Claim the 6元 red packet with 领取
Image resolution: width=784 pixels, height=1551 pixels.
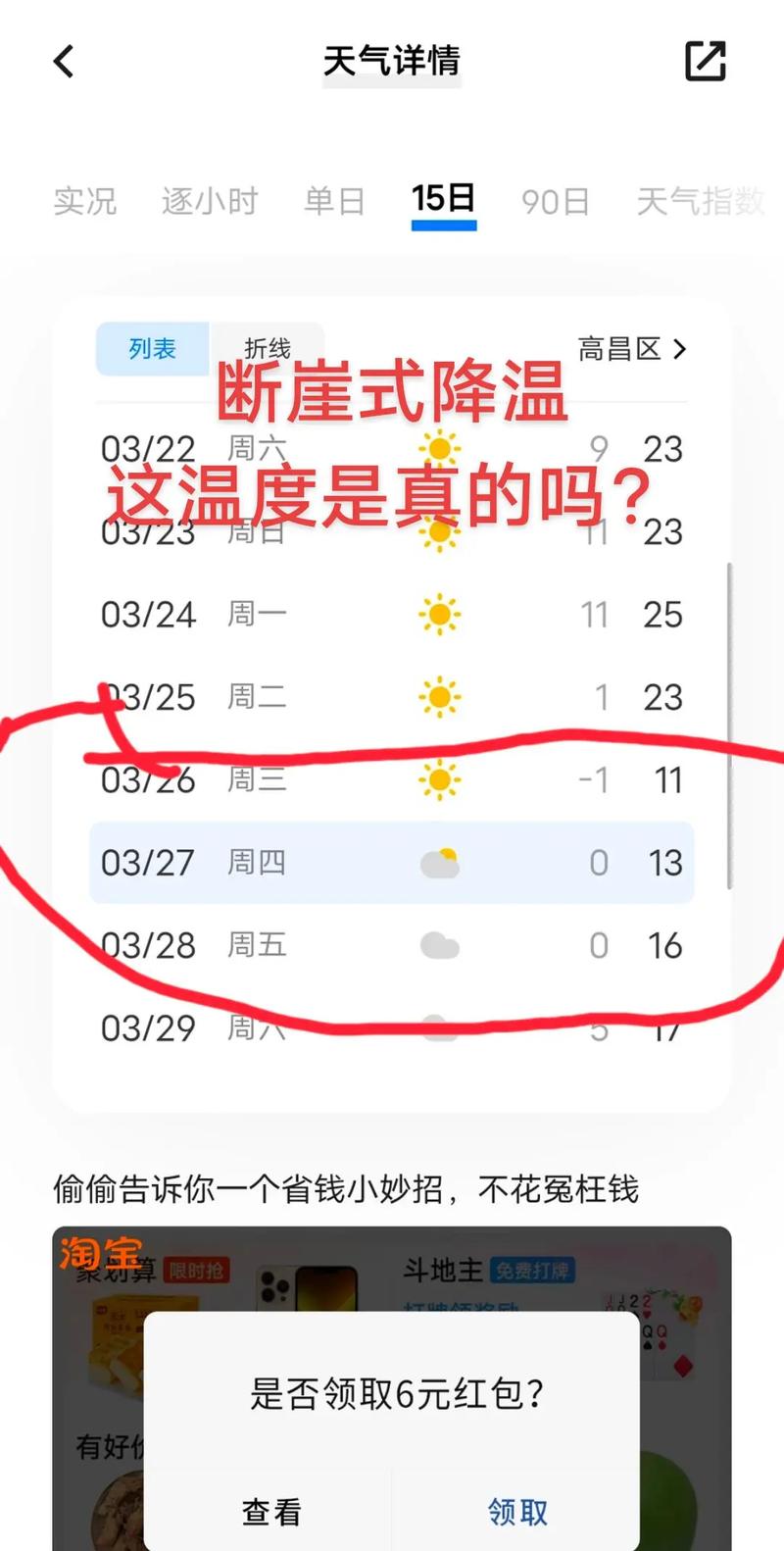coord(517,1512)
